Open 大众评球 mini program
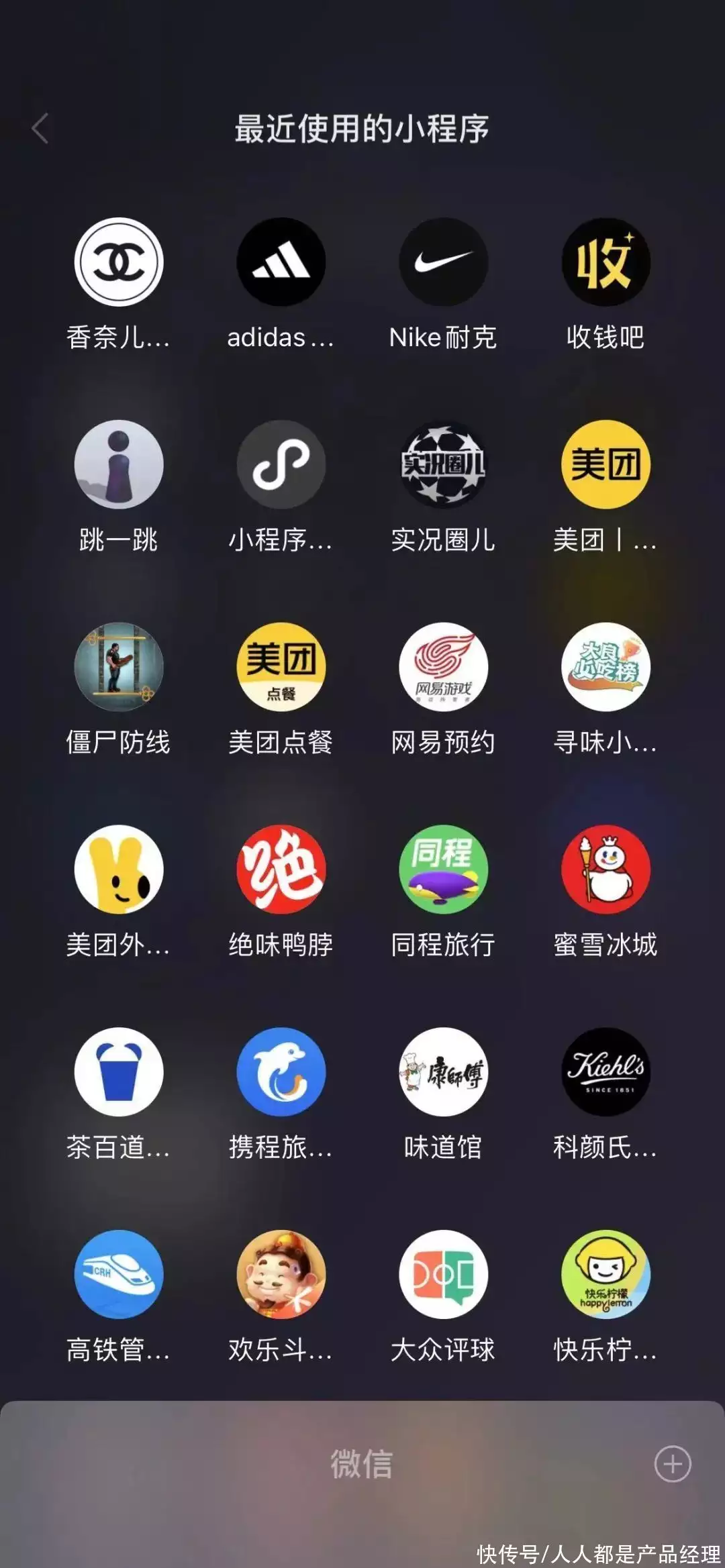The image size is (725, 1568). (443, 1275)
